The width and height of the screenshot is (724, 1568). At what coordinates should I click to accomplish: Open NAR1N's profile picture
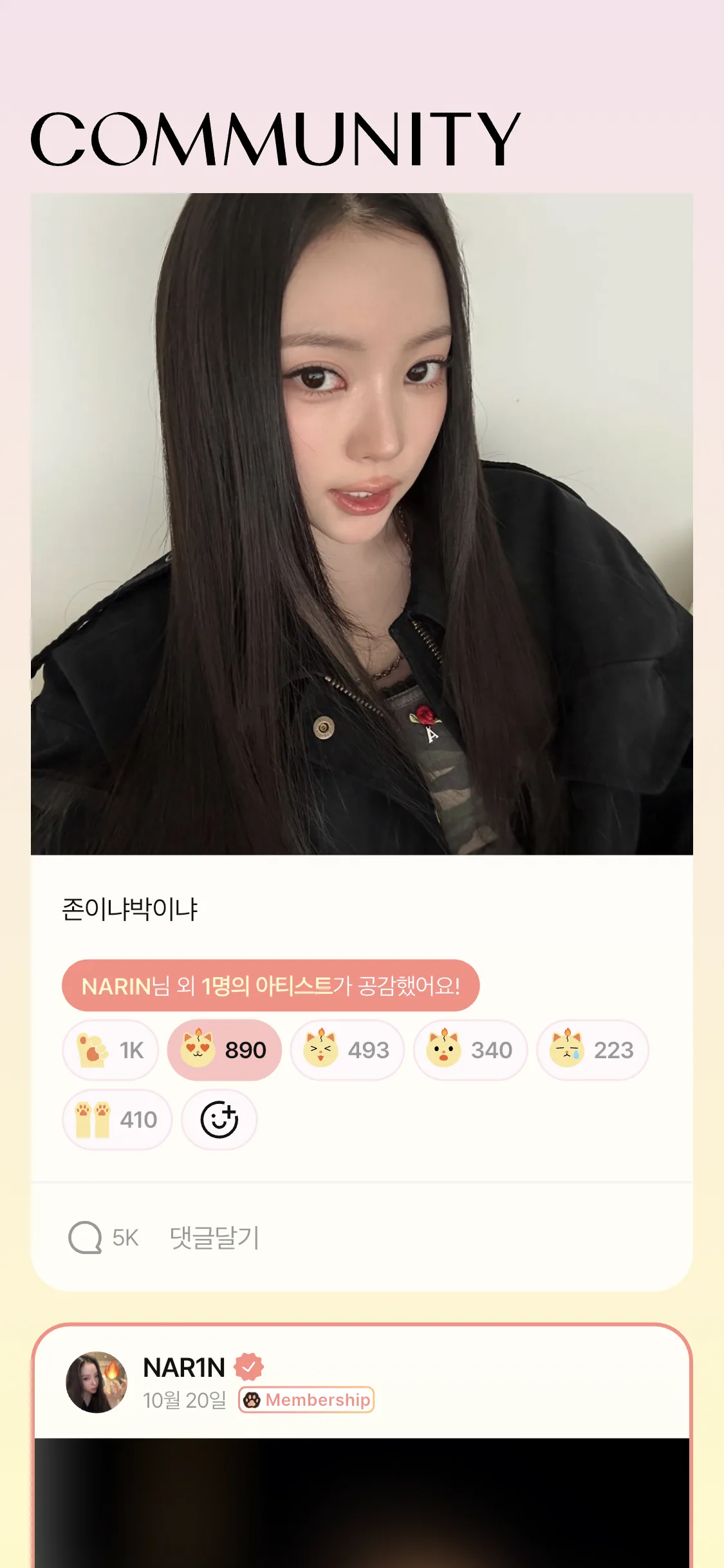click(97, 1382)
